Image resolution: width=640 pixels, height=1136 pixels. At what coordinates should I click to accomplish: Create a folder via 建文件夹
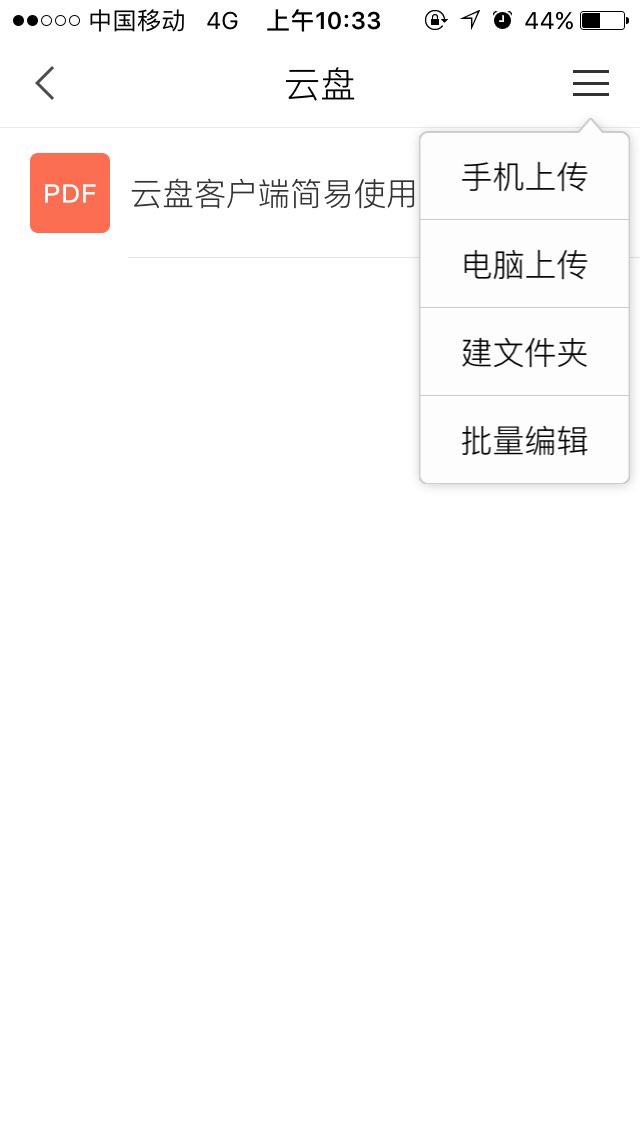(524, 353)
